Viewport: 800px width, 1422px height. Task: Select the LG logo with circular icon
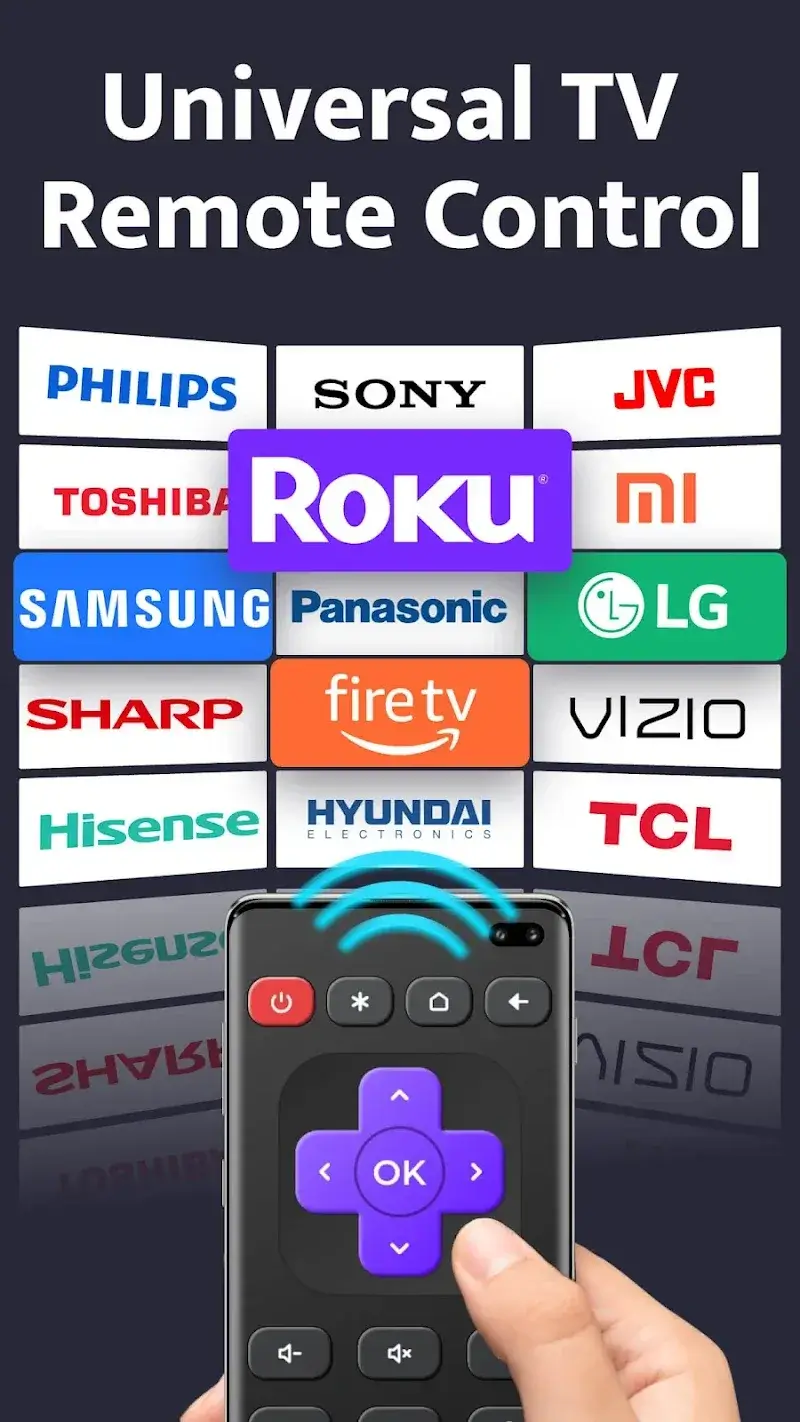click(657, 606)
